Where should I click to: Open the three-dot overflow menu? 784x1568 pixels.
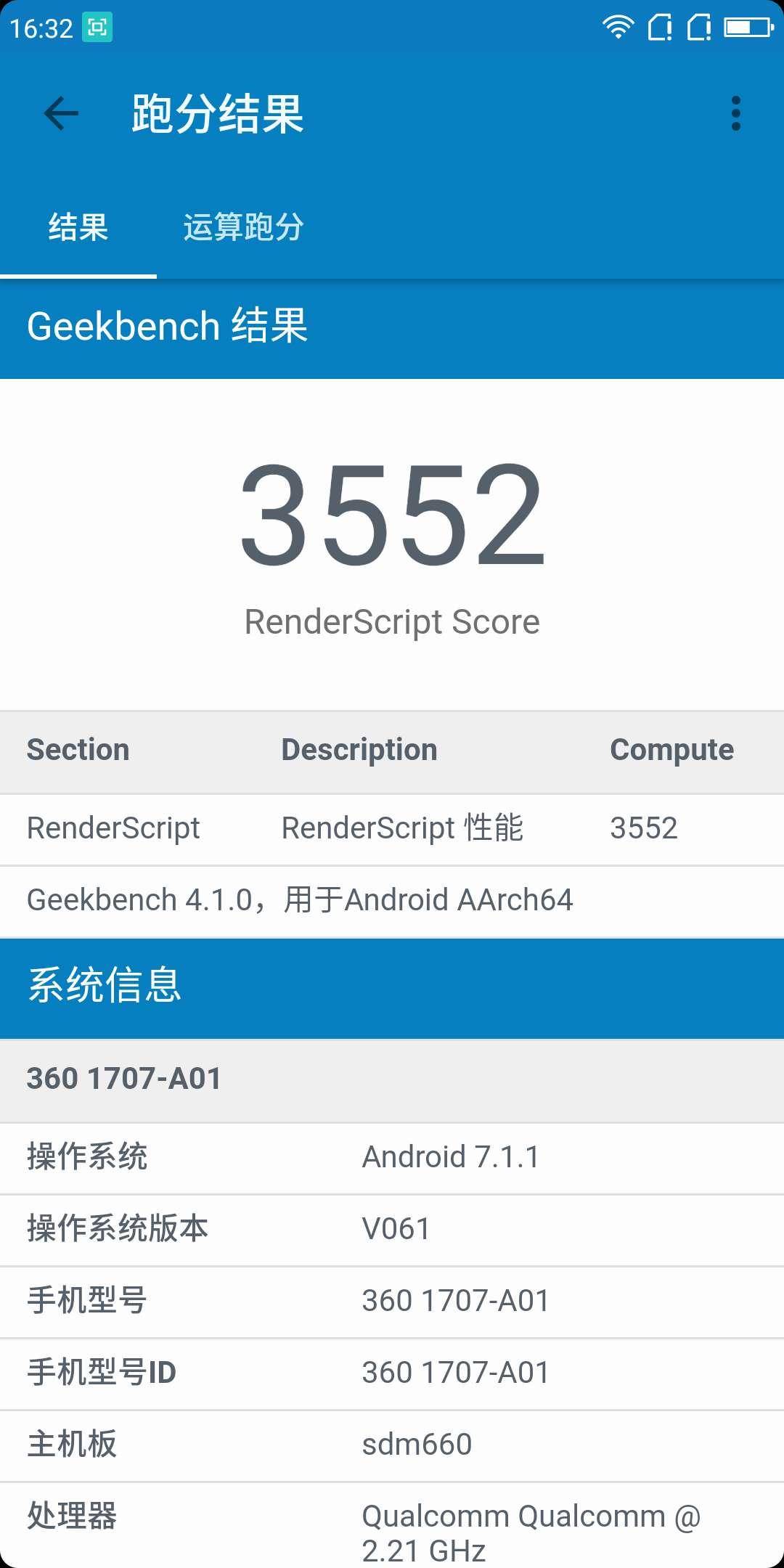[736, 113]
